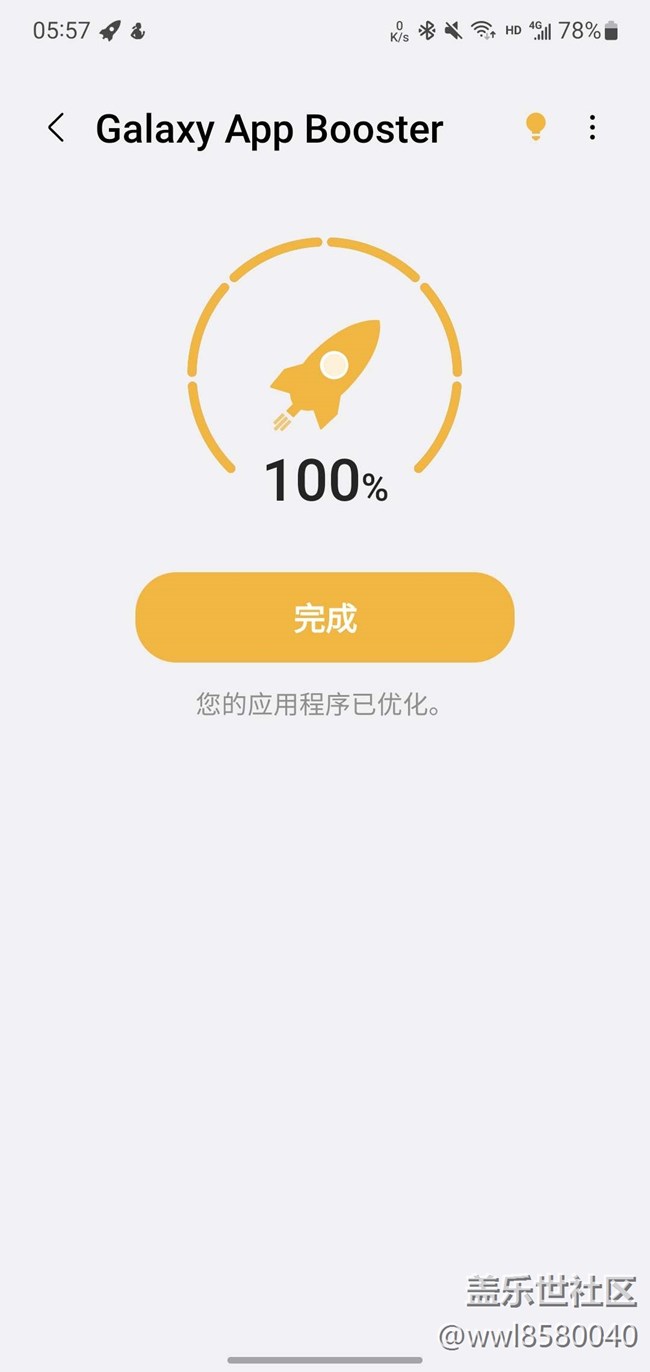Image resolution: width=650 pixels, height=1372 pixels.
Task: Go back from Galaxy App Booster
Action: (x=56, y=128)
